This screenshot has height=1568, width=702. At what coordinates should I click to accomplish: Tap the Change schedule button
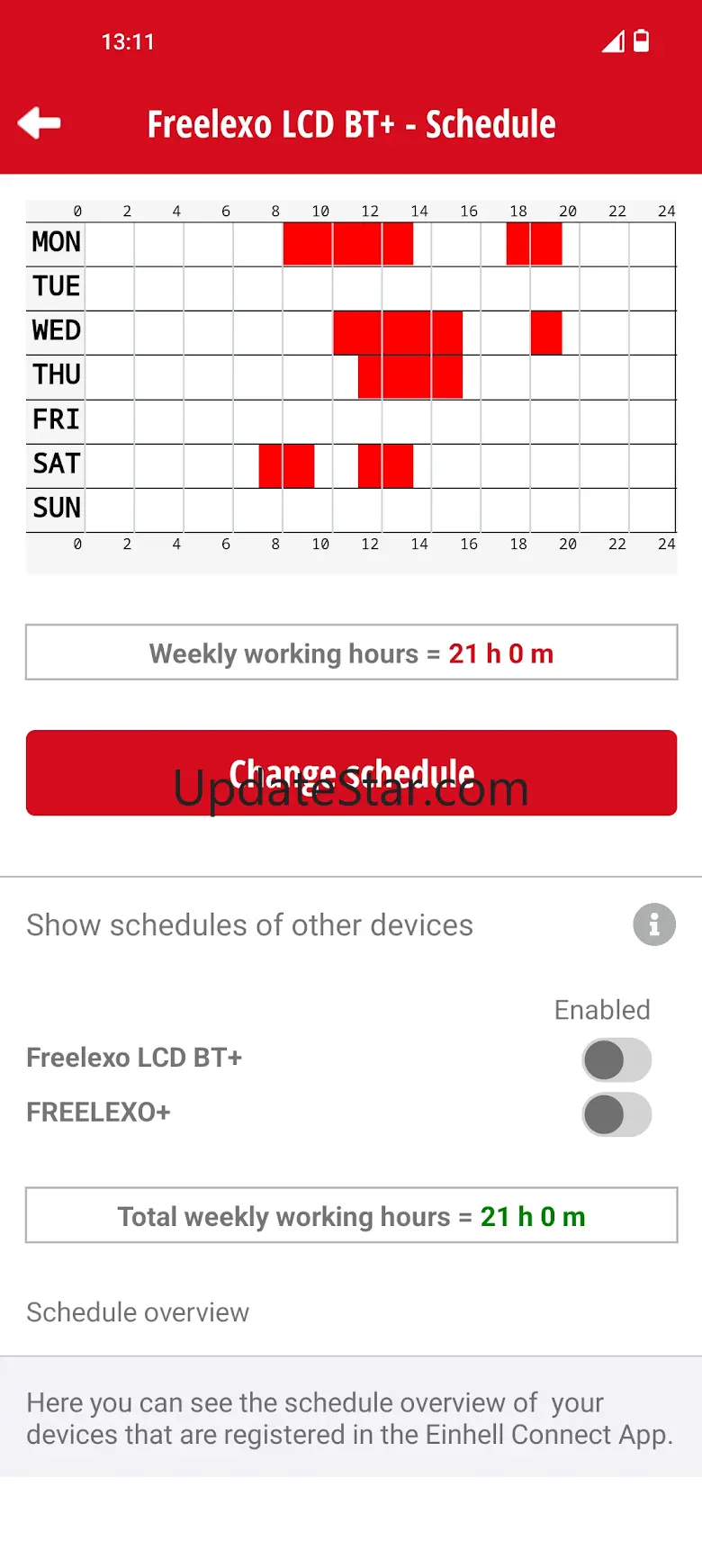(x=351, y=772)
